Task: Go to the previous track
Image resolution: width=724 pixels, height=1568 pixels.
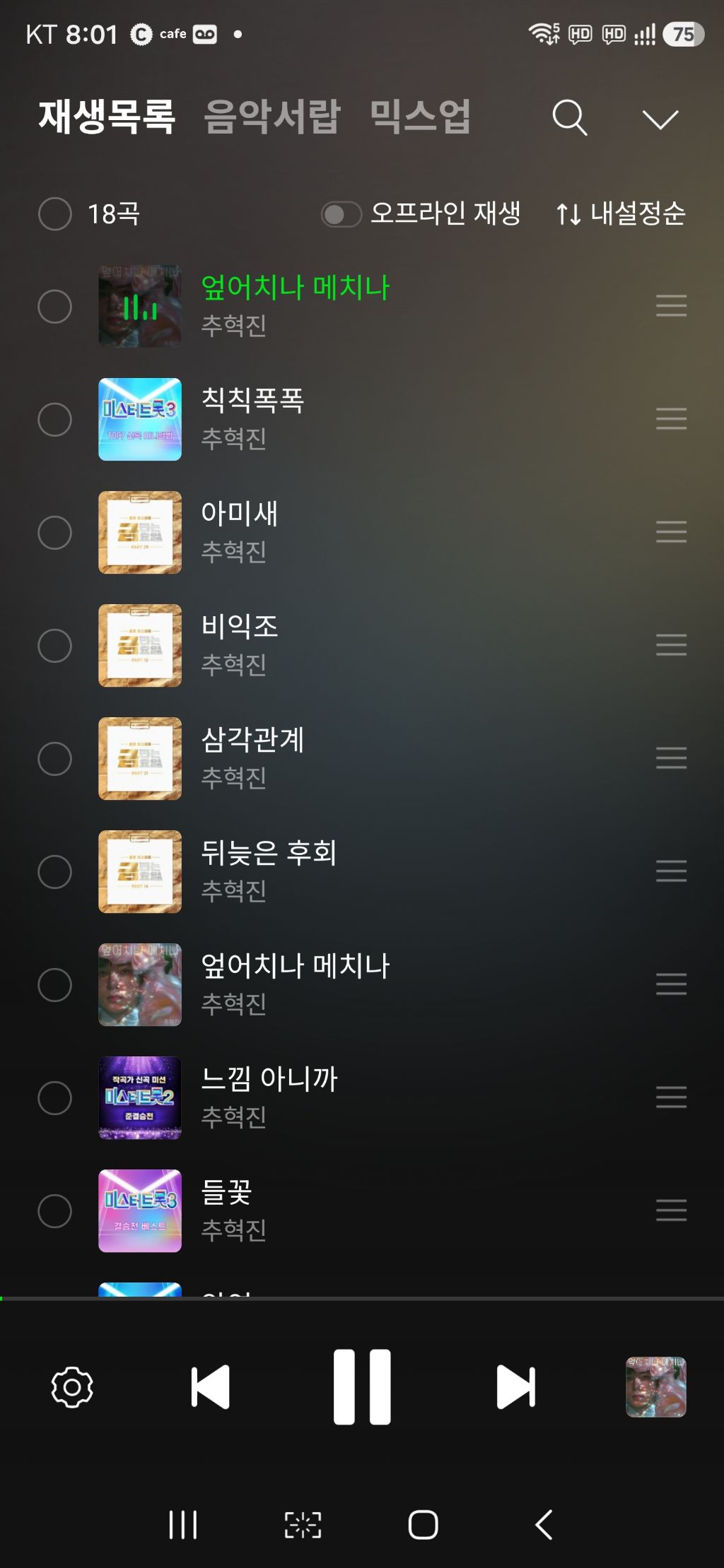Action: [211, 1387]
